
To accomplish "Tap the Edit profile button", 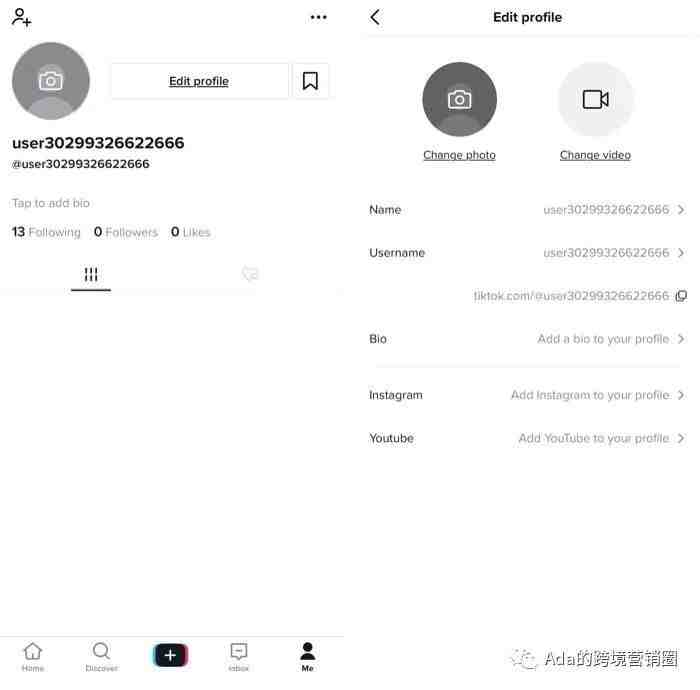I will click(199, 81).
